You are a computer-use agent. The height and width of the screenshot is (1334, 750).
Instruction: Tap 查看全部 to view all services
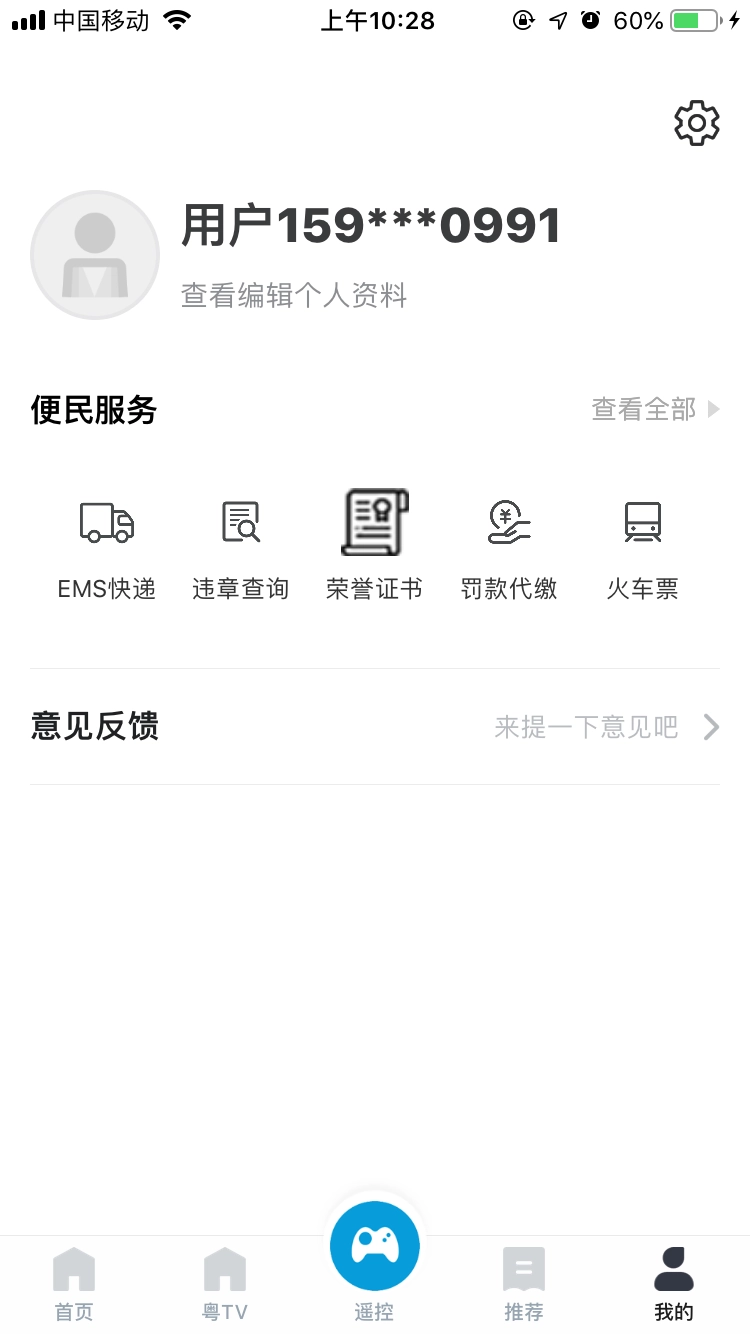click(644, 409)
